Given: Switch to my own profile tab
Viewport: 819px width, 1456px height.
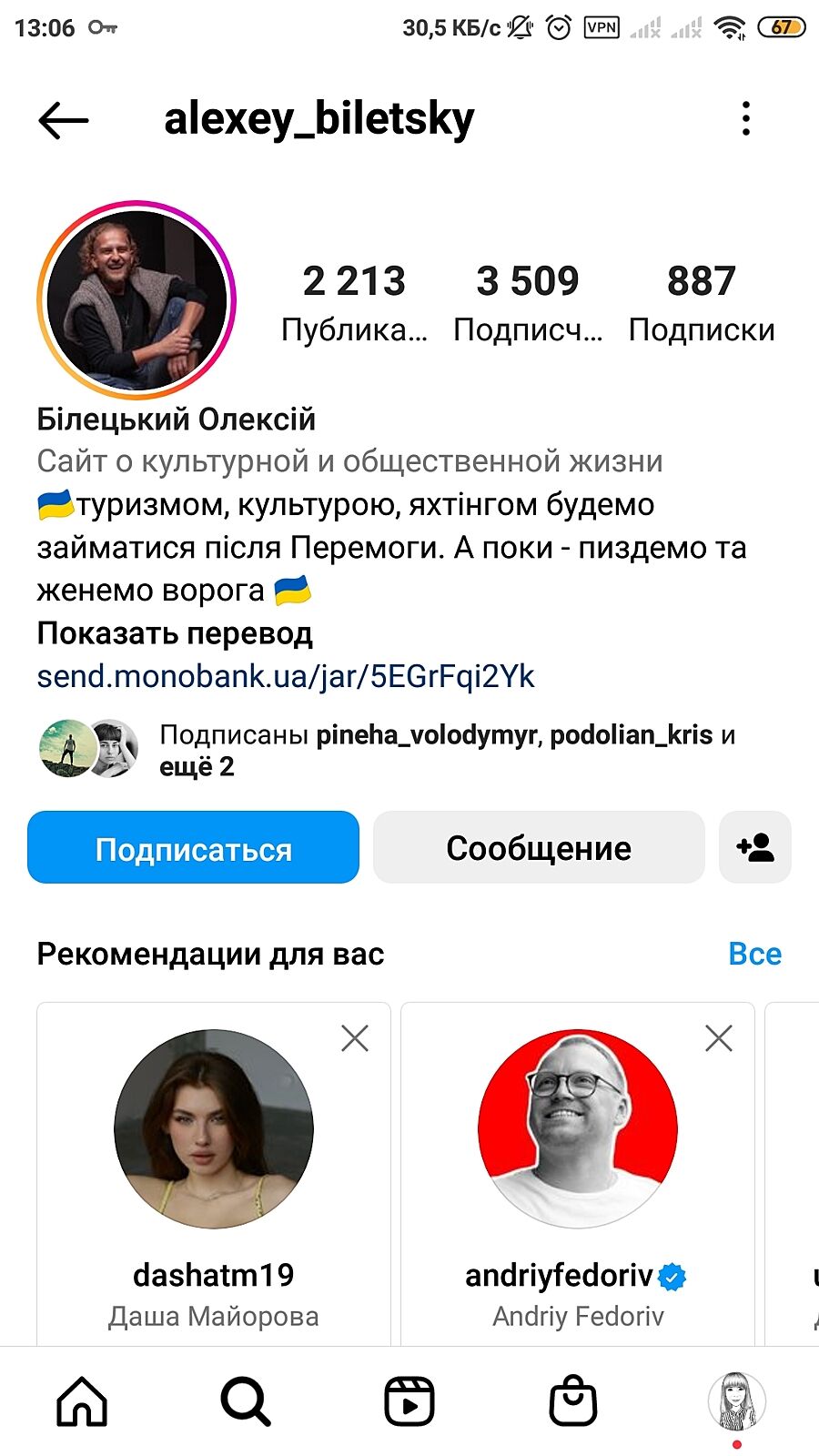Looking at the screenshot, I should (x=737, y=1401).
